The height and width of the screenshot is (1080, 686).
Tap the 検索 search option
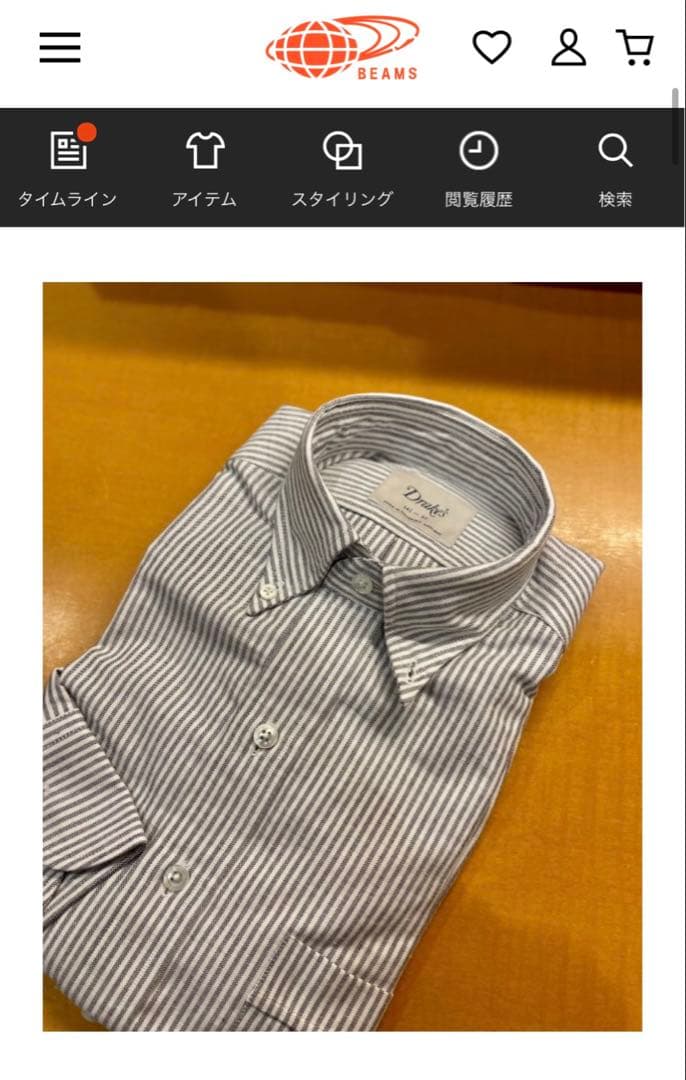point(615,168)
